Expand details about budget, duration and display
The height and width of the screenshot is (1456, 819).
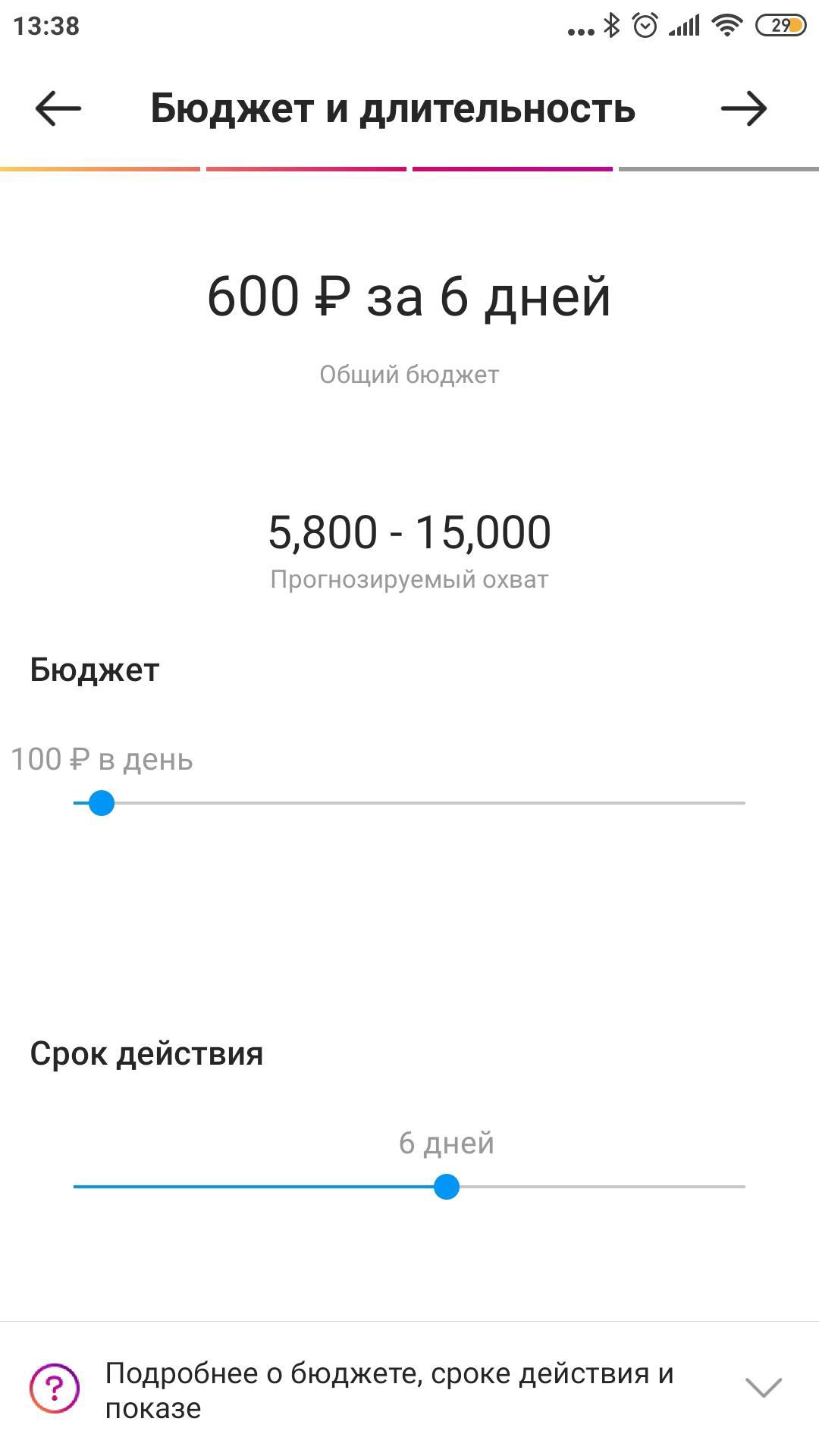[763, 1387]
